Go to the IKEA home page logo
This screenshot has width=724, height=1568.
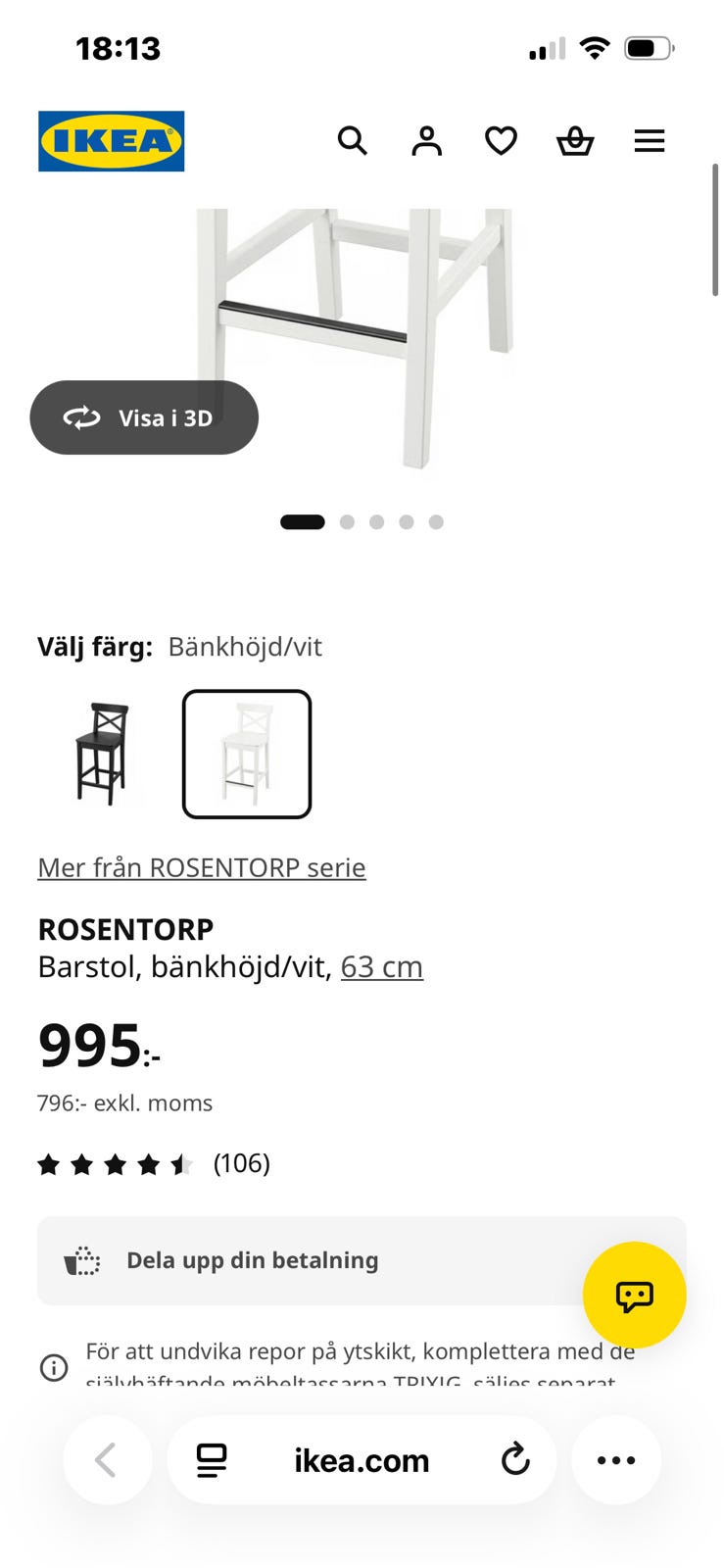pyautogui.click(x=112, y=141)
